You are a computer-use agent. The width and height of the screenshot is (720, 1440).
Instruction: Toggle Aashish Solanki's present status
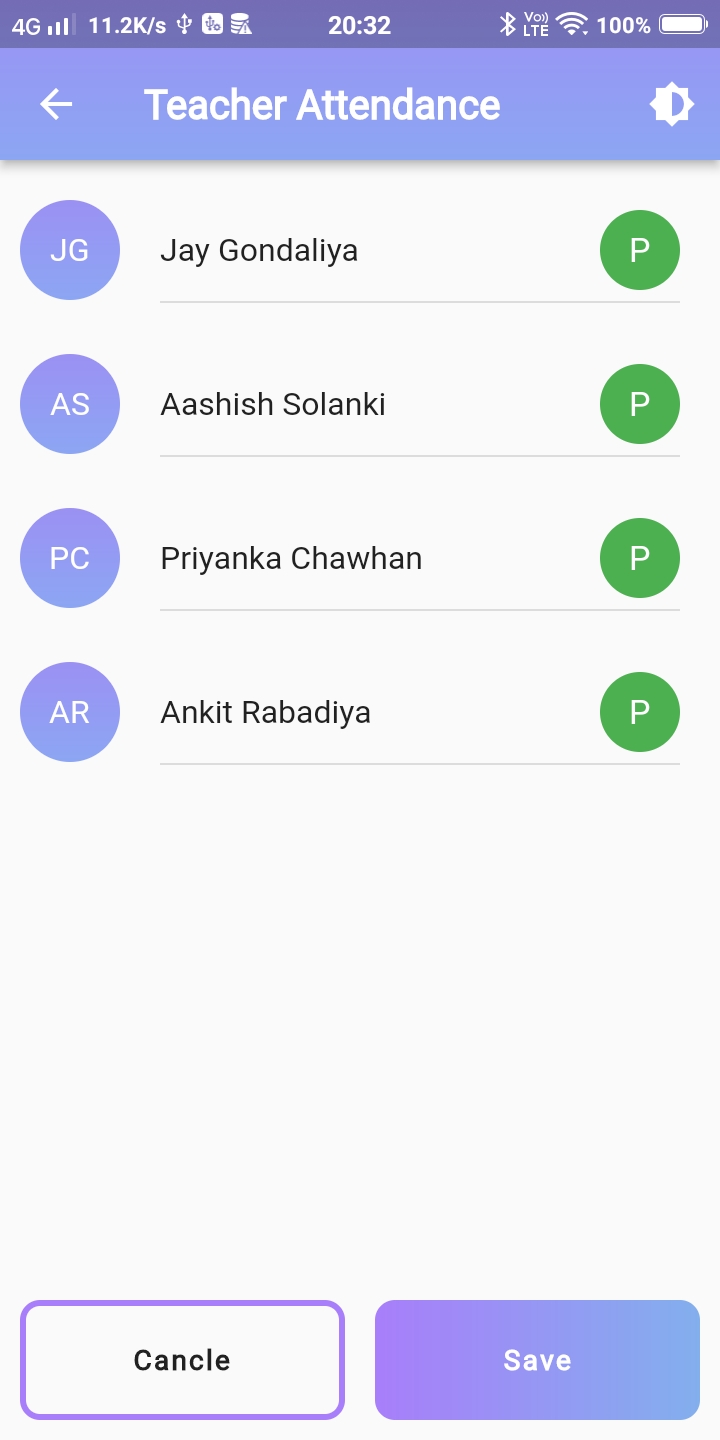pos(640,404)
